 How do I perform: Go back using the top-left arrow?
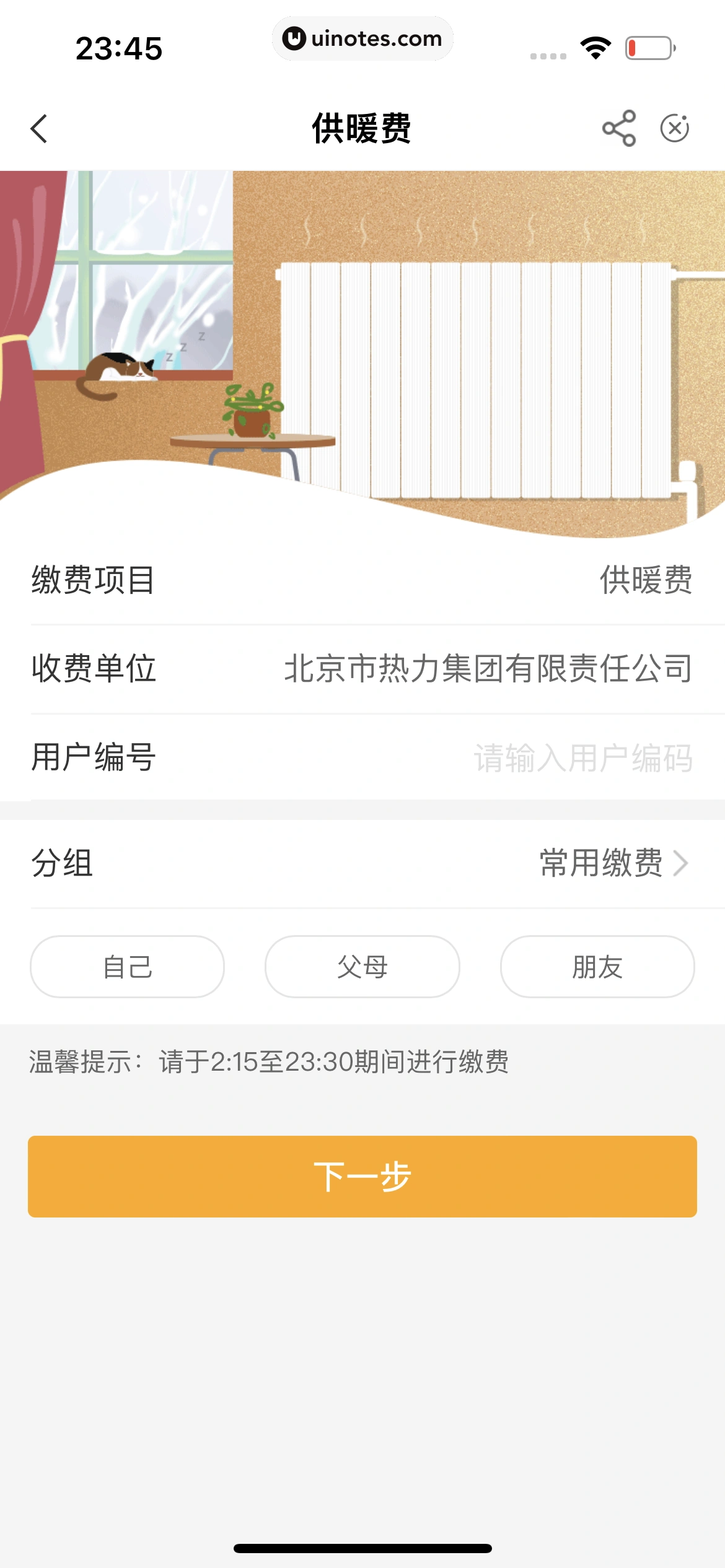click(39, 129)
